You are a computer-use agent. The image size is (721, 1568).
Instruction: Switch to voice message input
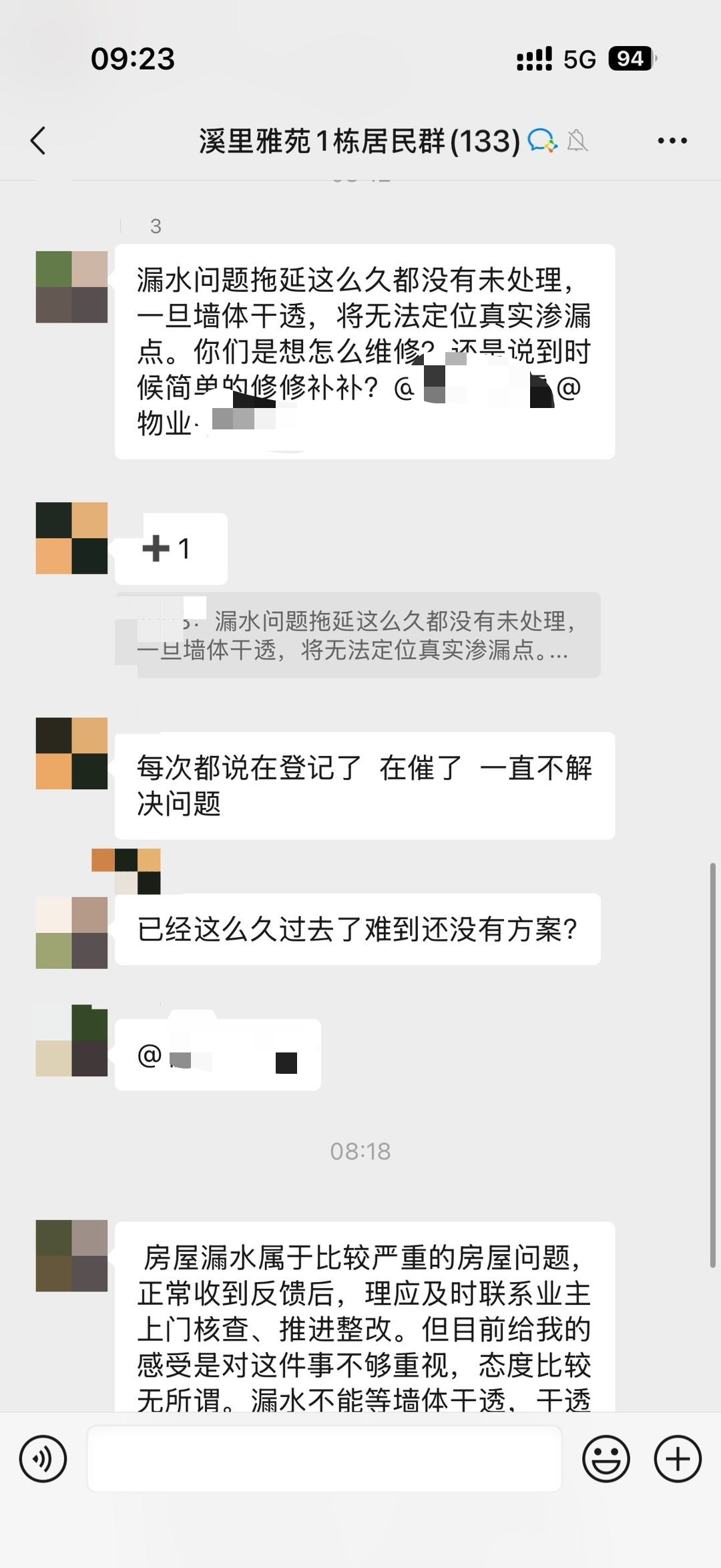(x=43, y=1458)
